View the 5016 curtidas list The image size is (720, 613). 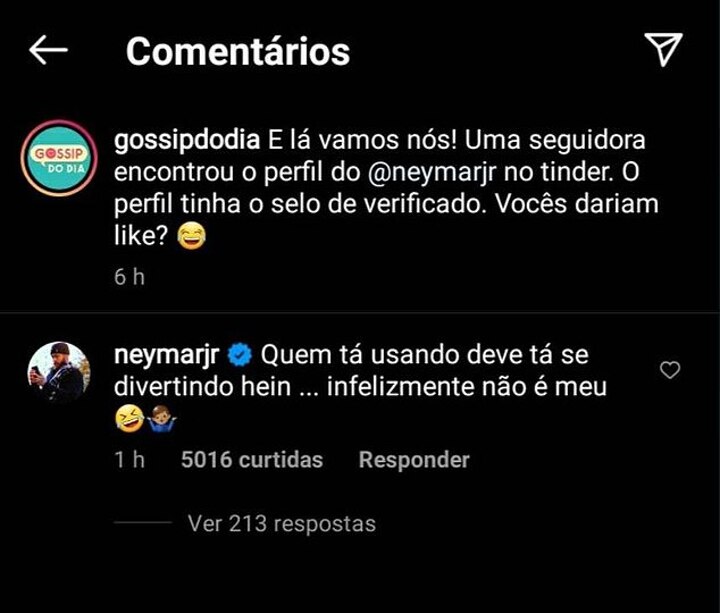coord(252,460)
